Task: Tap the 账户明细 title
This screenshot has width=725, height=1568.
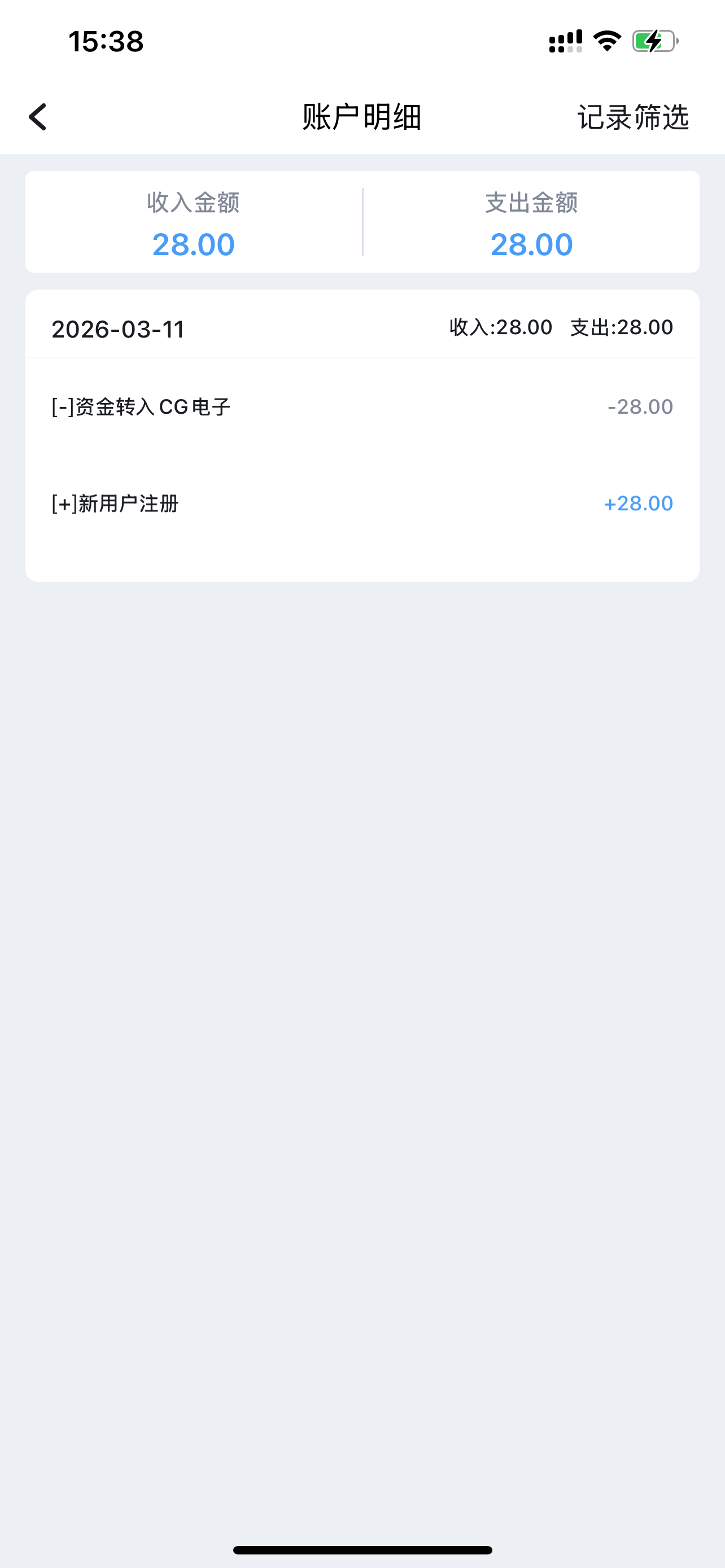Action: pos(361,118)
